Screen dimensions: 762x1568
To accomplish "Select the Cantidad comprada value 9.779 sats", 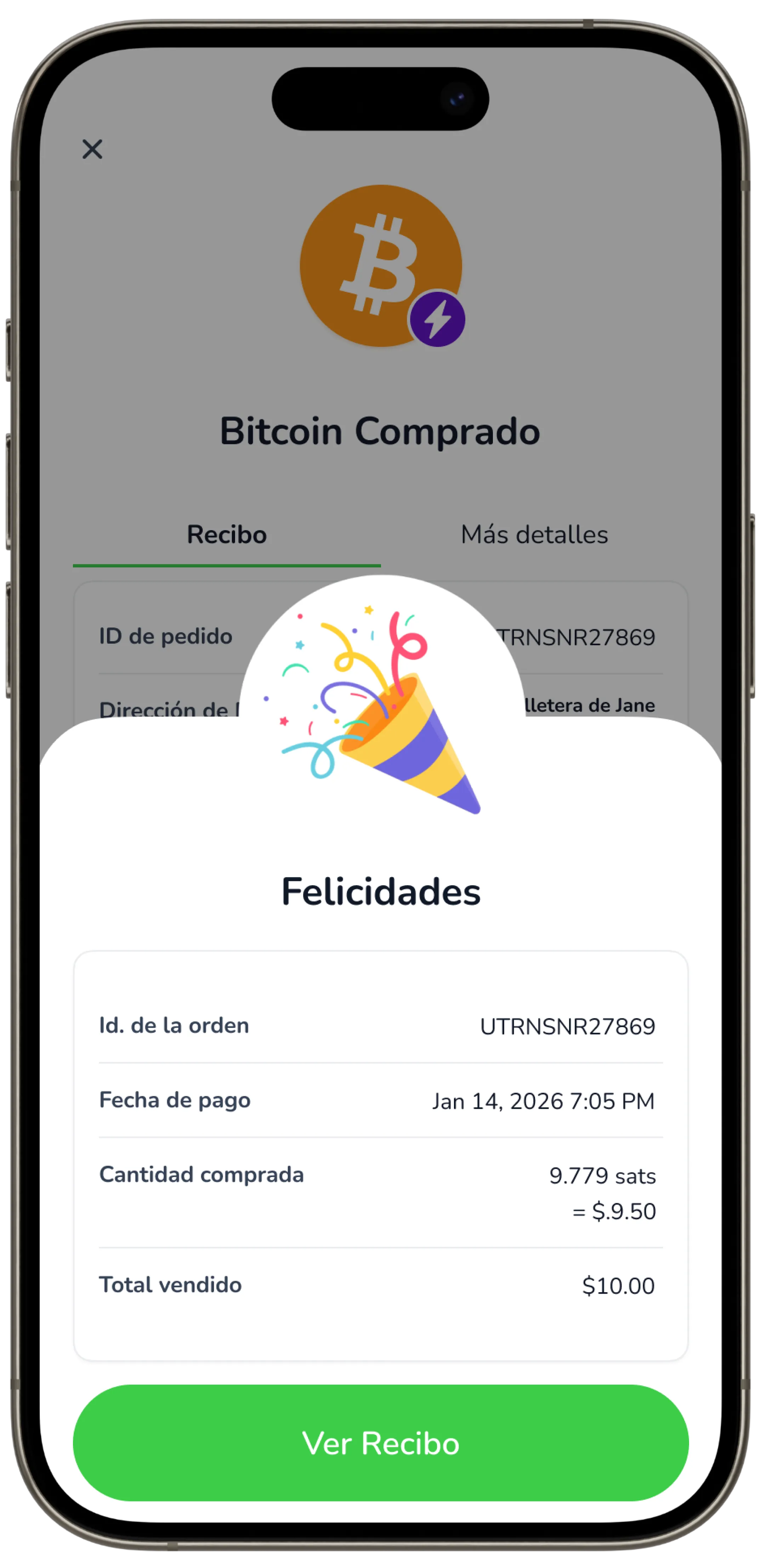I will (x=603, y=1175).
